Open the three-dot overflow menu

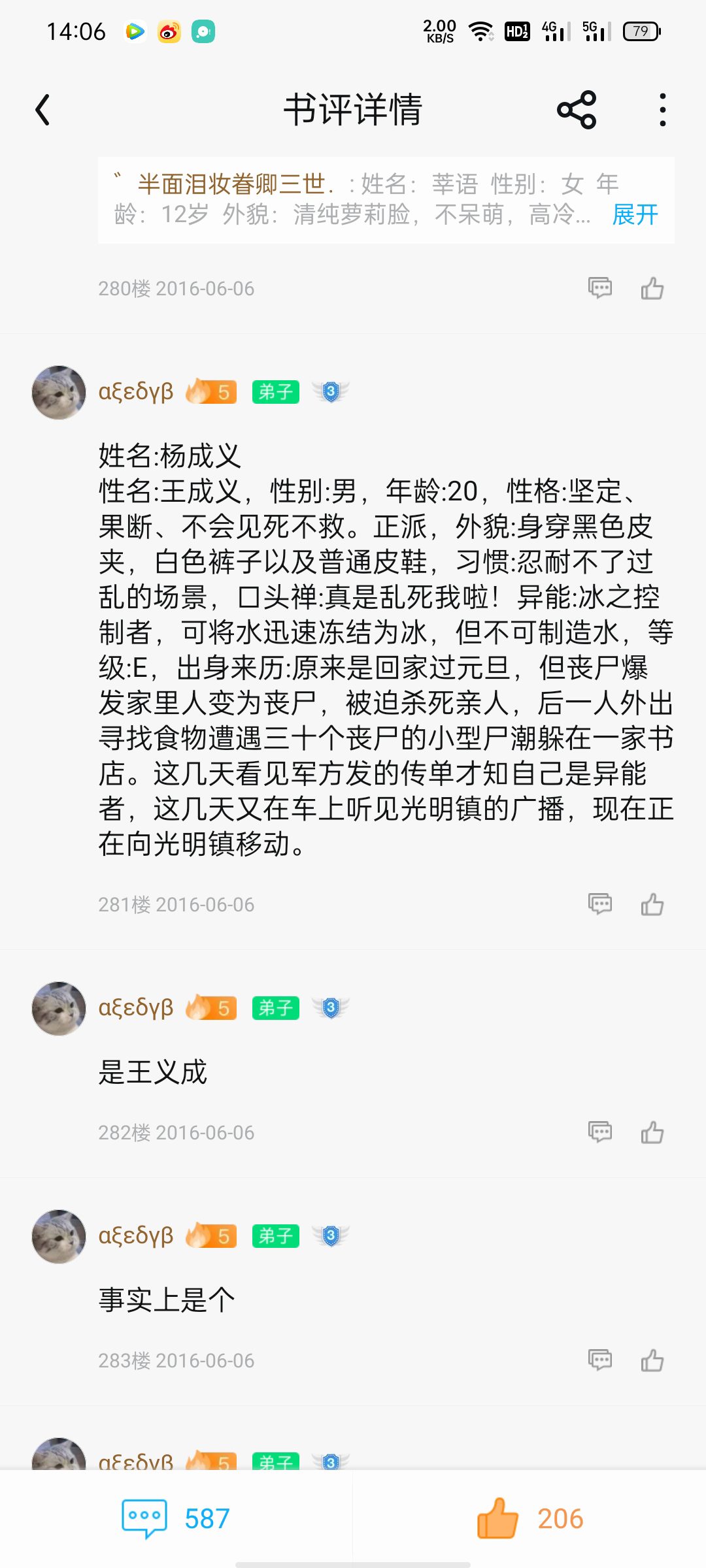(662, 110)
